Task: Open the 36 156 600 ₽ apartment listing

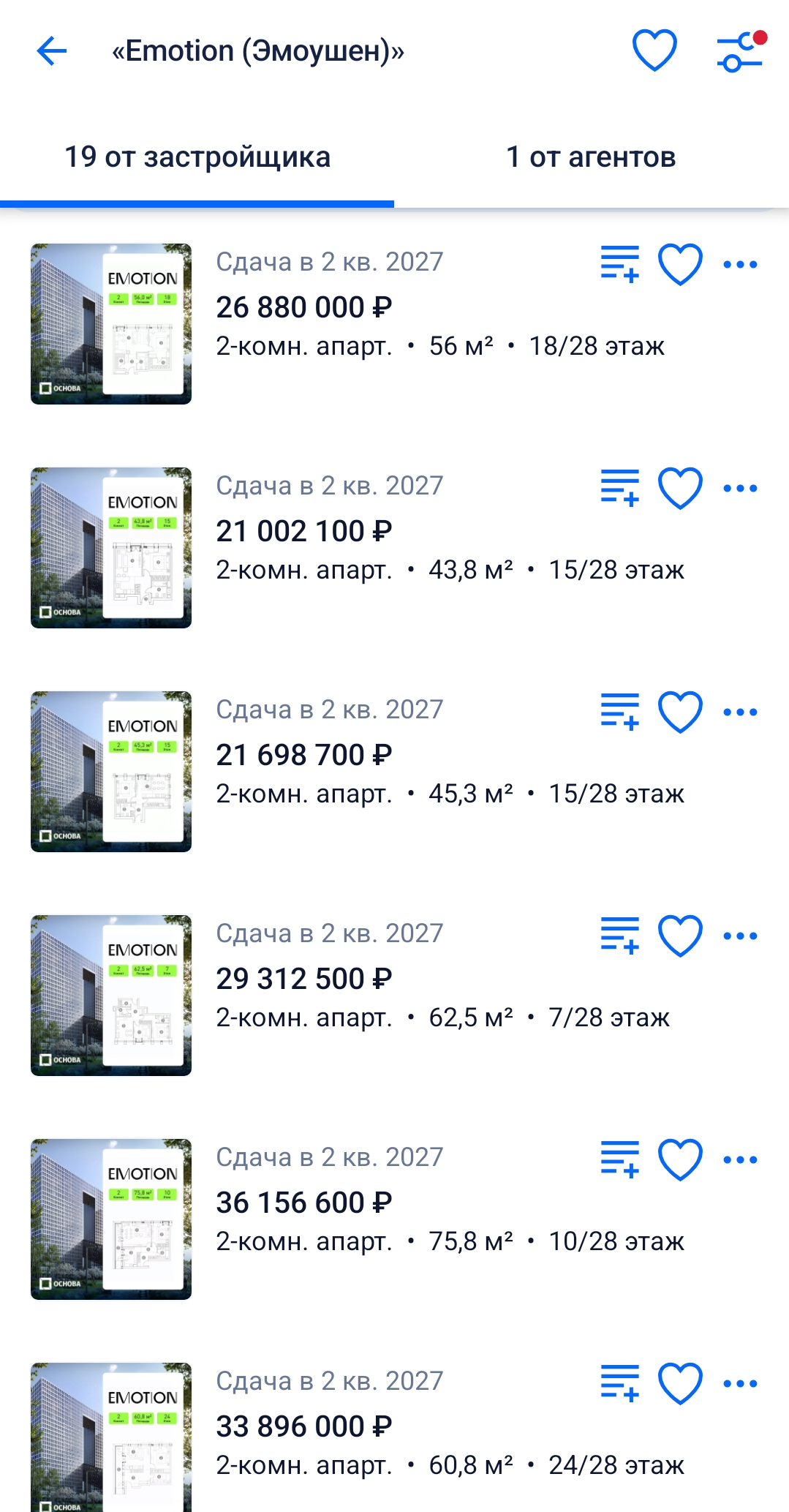Action: [303, 1203]
